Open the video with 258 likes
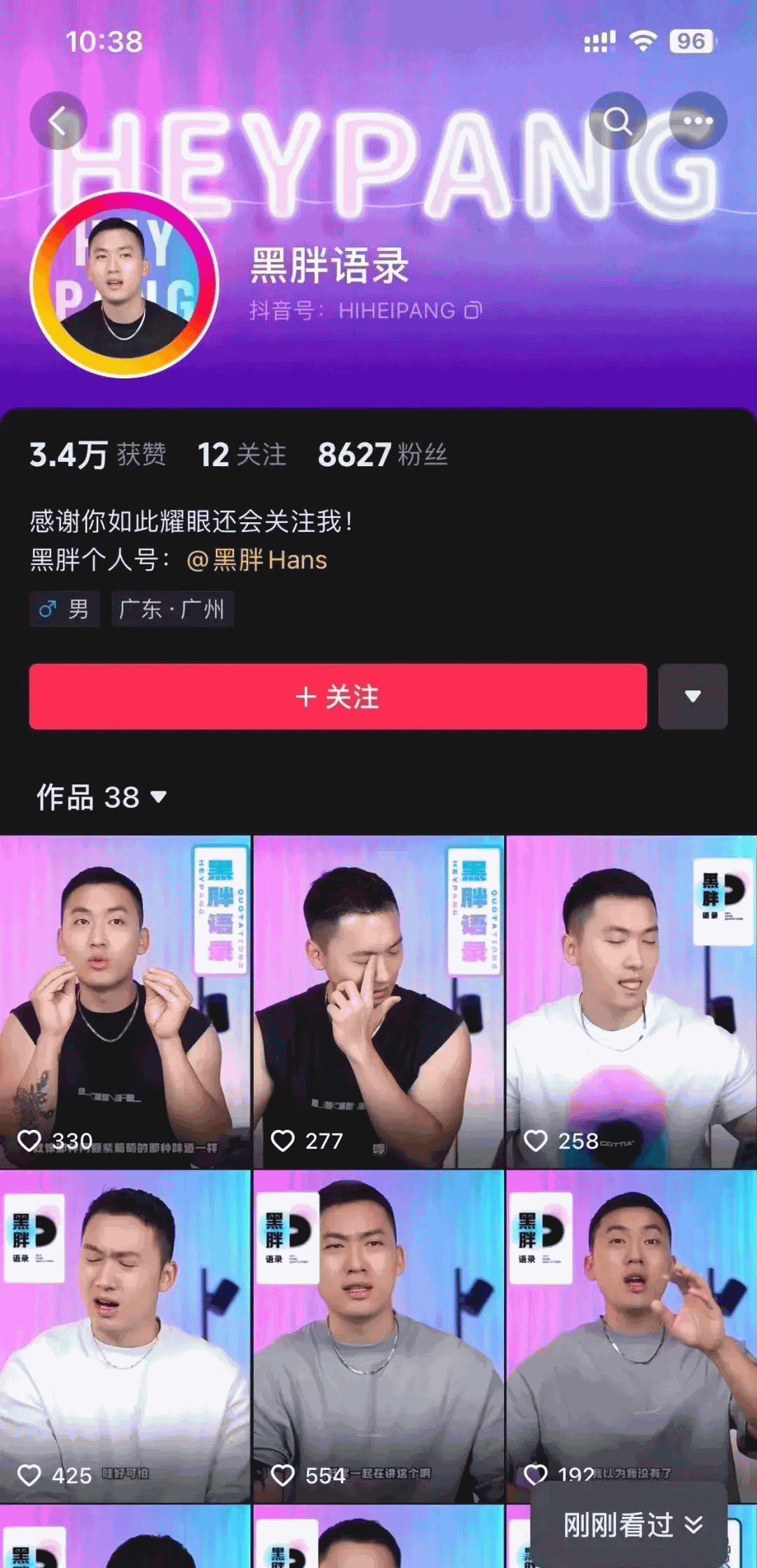The height and width of the screenshot is (1568, 757). pos(632,1001)
